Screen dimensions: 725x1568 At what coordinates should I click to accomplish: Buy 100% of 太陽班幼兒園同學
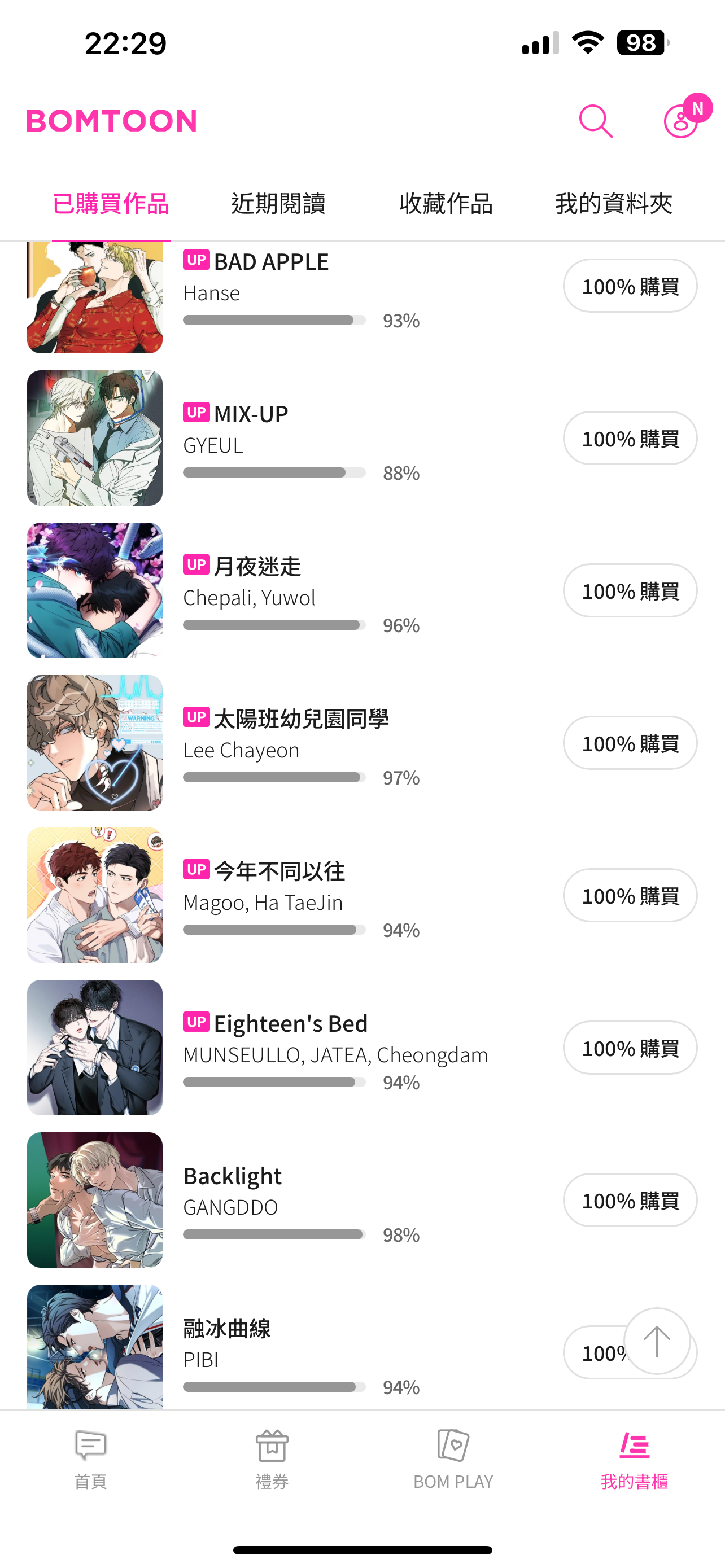(x=630, y=743)
